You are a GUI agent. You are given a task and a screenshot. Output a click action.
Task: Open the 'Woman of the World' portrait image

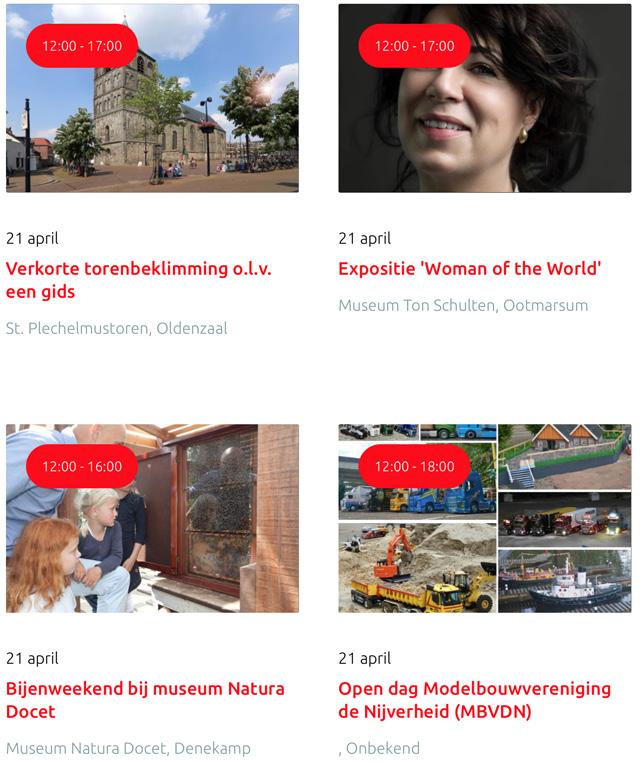484,120
